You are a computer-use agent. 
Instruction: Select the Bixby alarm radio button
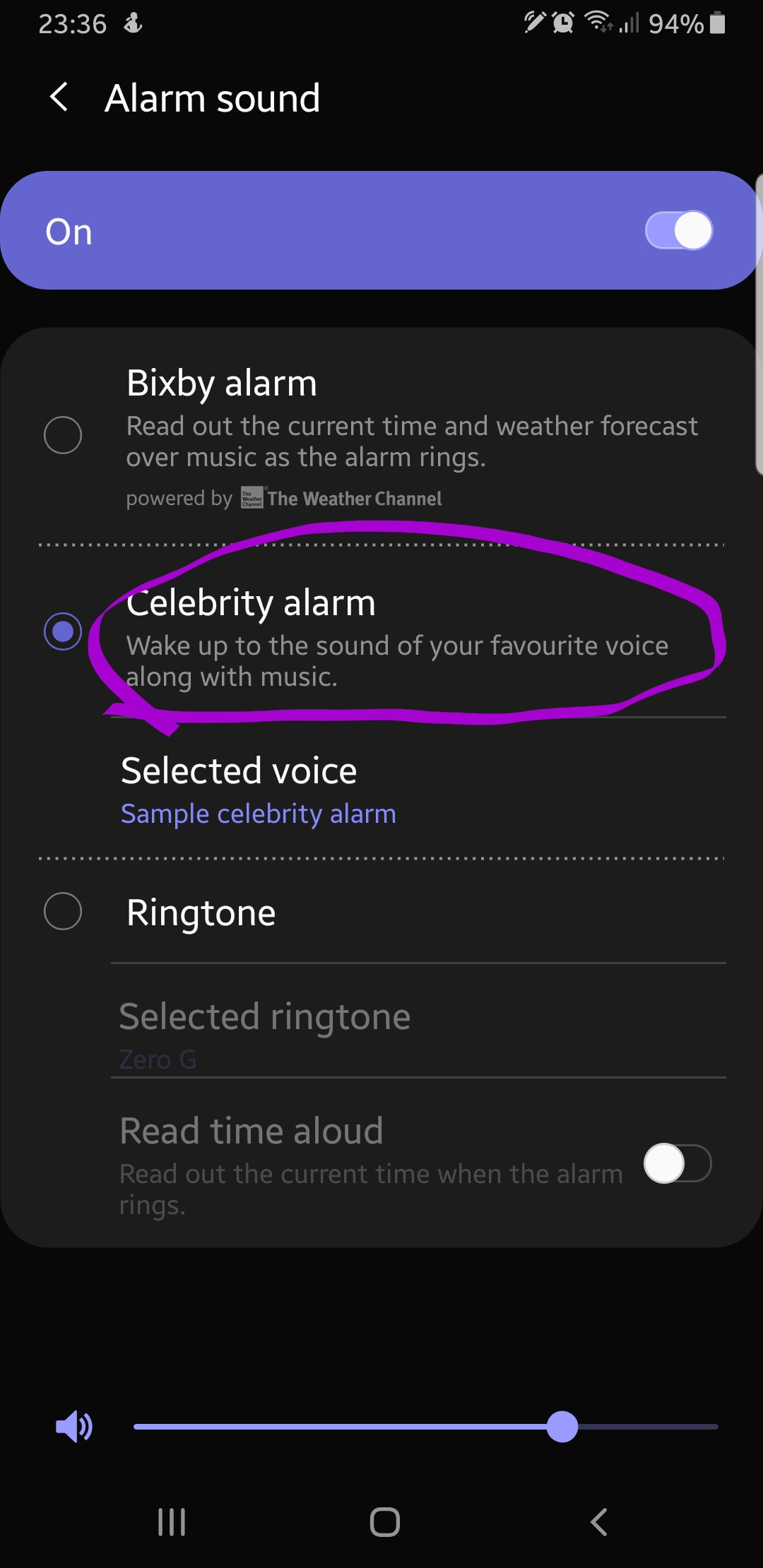pos(63,436)
